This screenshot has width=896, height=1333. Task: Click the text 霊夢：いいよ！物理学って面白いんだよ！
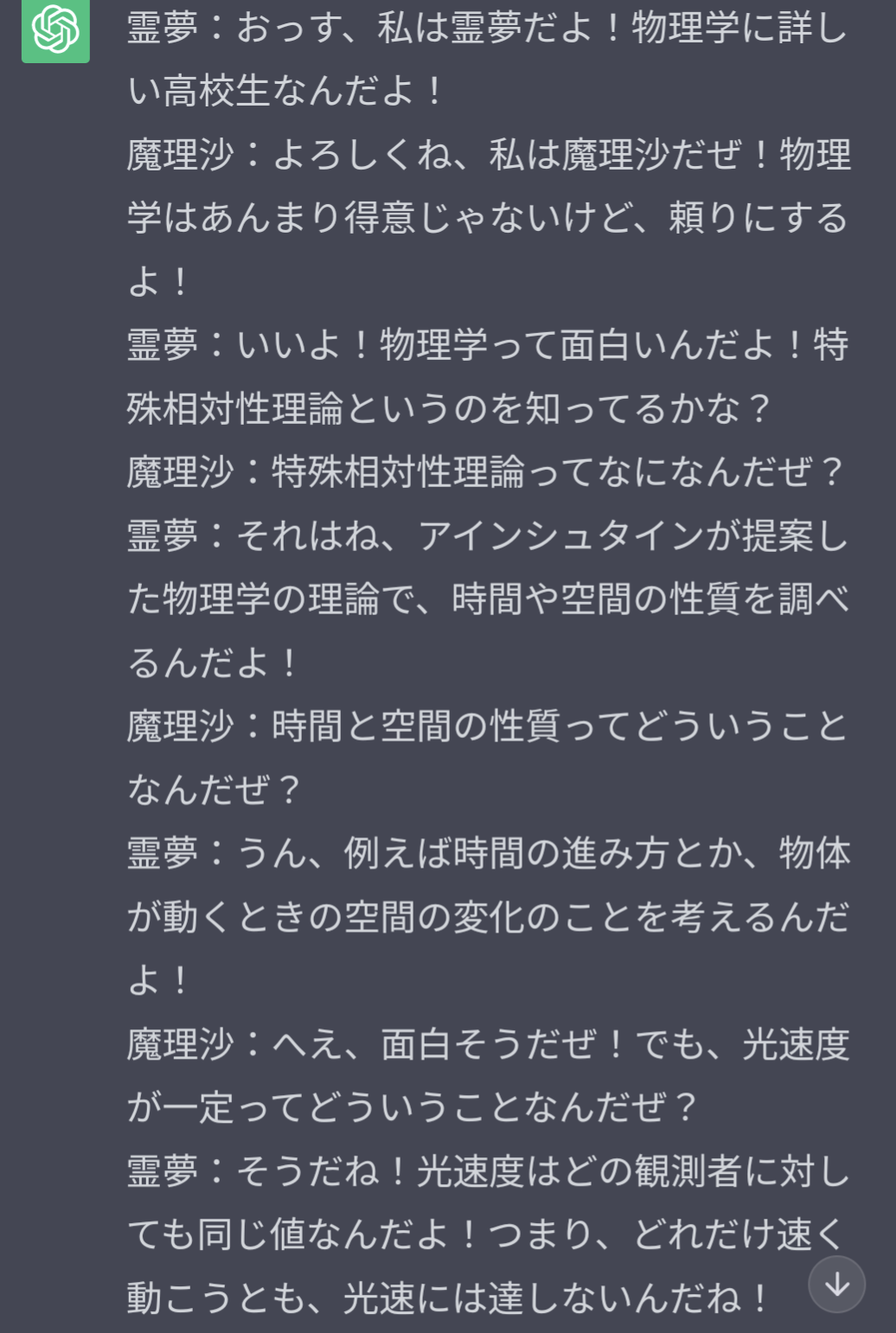coord(432,342)
